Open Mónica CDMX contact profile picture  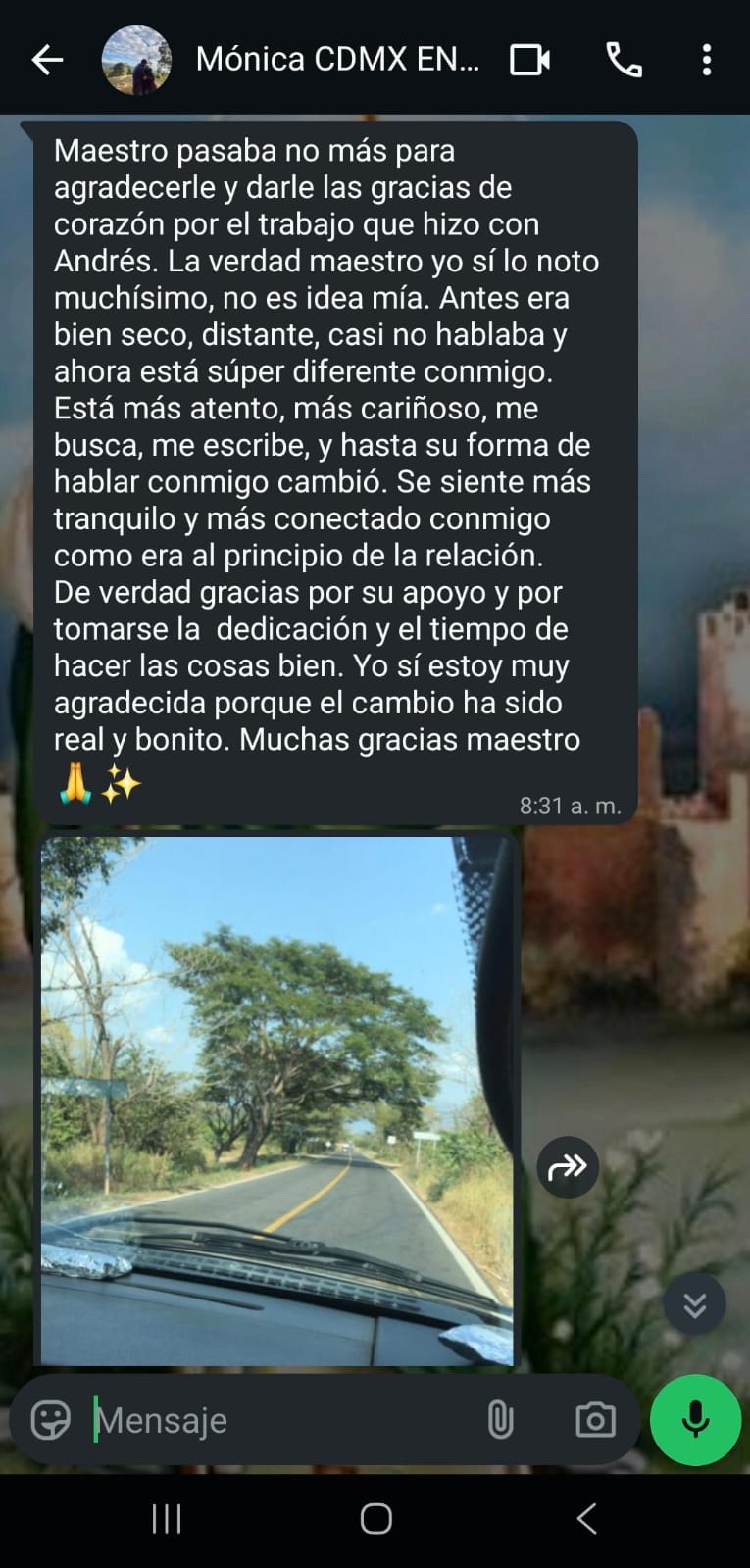tap(135, 61)
